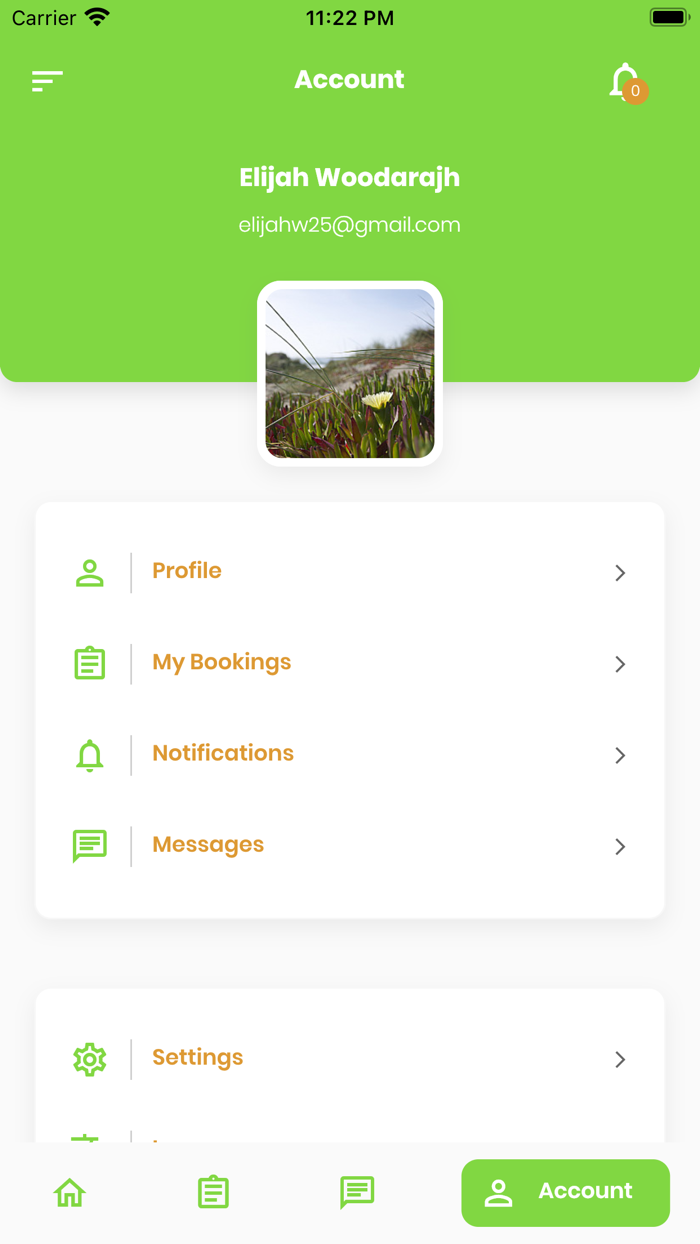Switch to the home tab
The image size is (700, 1244).
coord(70,1192)
